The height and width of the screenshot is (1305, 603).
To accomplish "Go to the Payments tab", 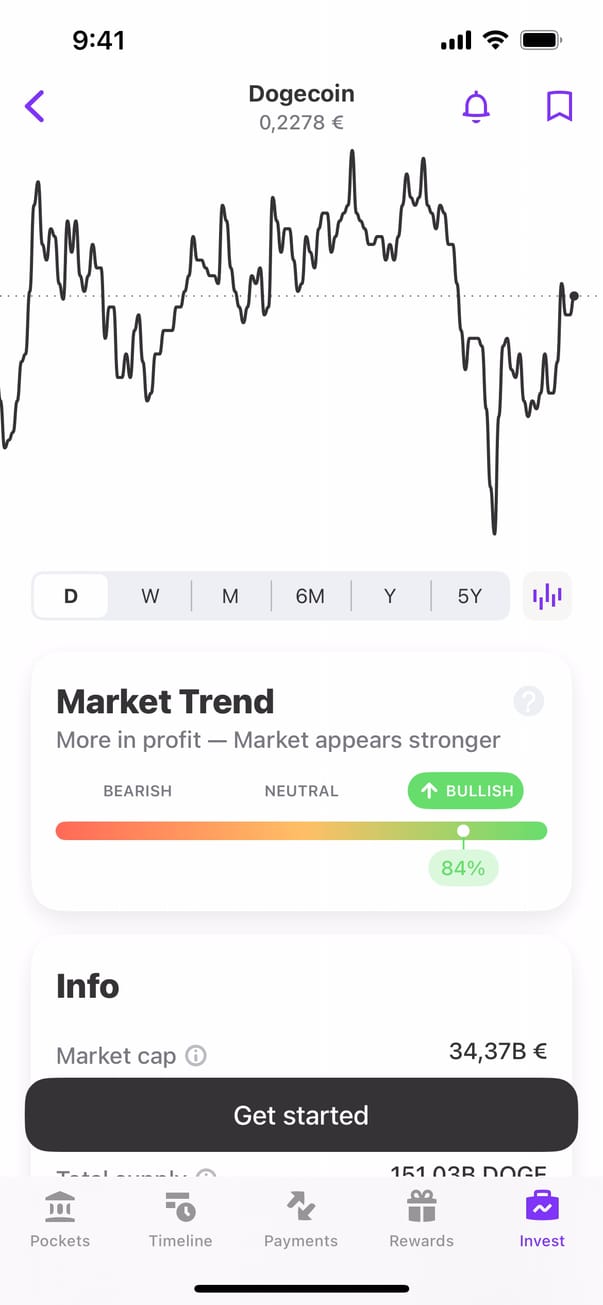I will tap(301, 1218).
